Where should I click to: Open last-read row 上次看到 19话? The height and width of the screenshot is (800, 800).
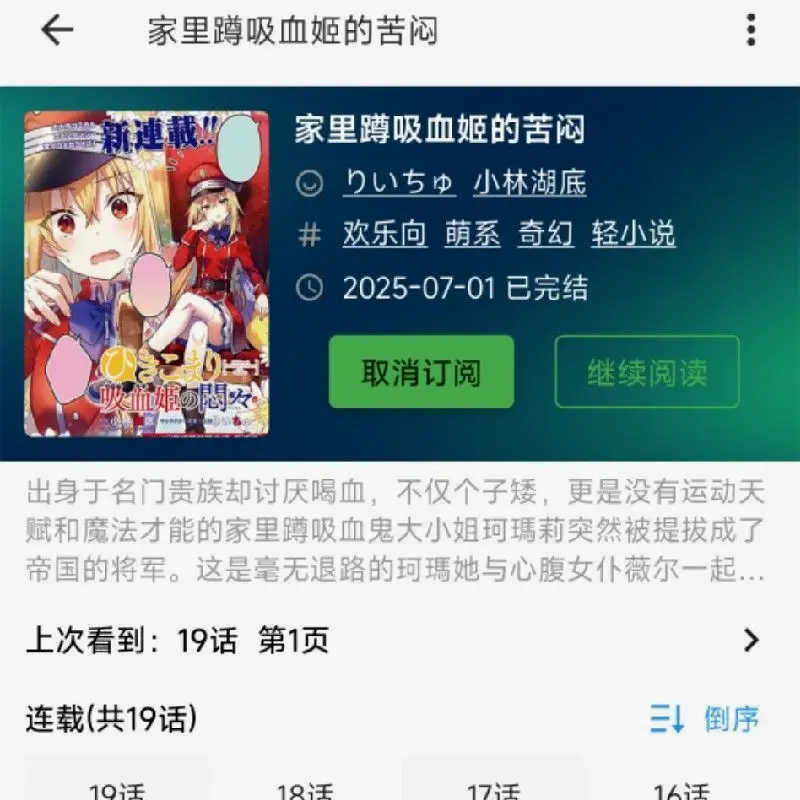400,640
